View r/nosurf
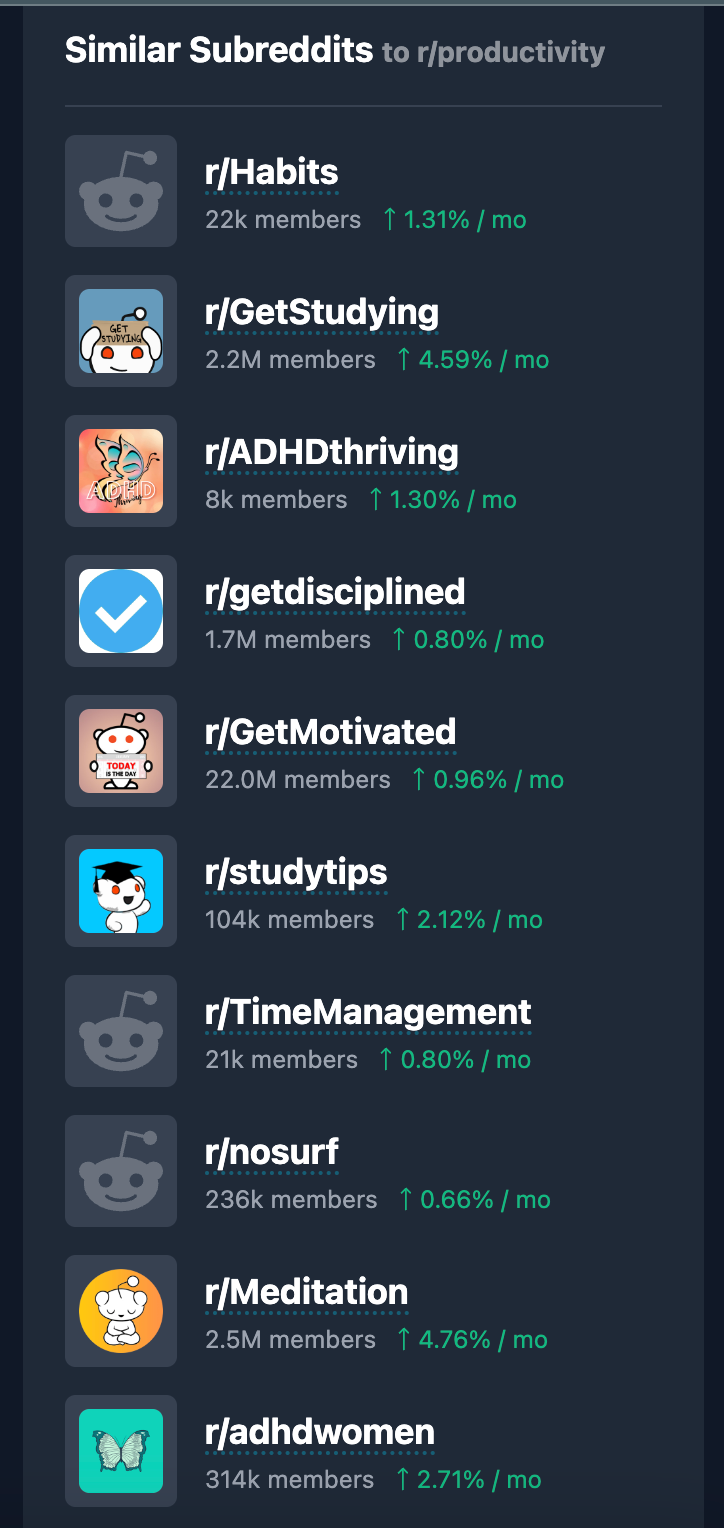Viewport: 724px width, 1528px height. pyautogui.click(x=271, y=1153)
